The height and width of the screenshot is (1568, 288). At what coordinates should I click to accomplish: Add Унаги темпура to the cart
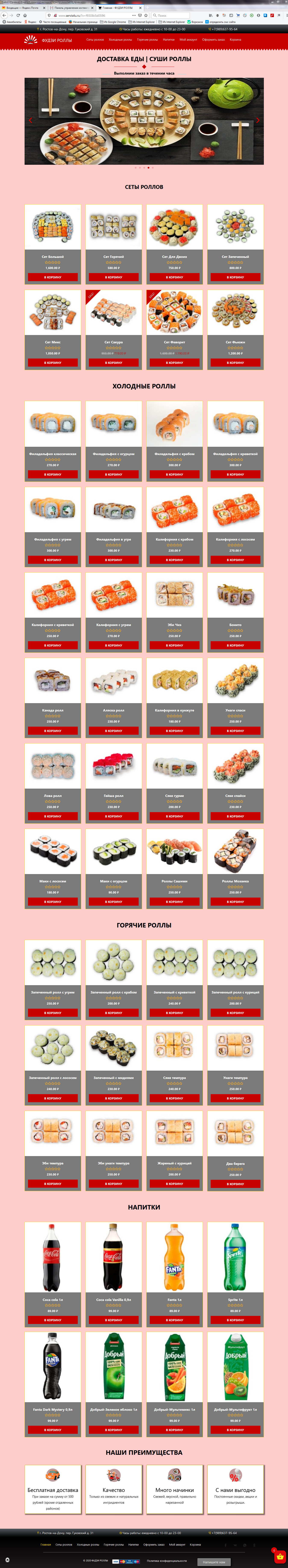click(236, 1098)
